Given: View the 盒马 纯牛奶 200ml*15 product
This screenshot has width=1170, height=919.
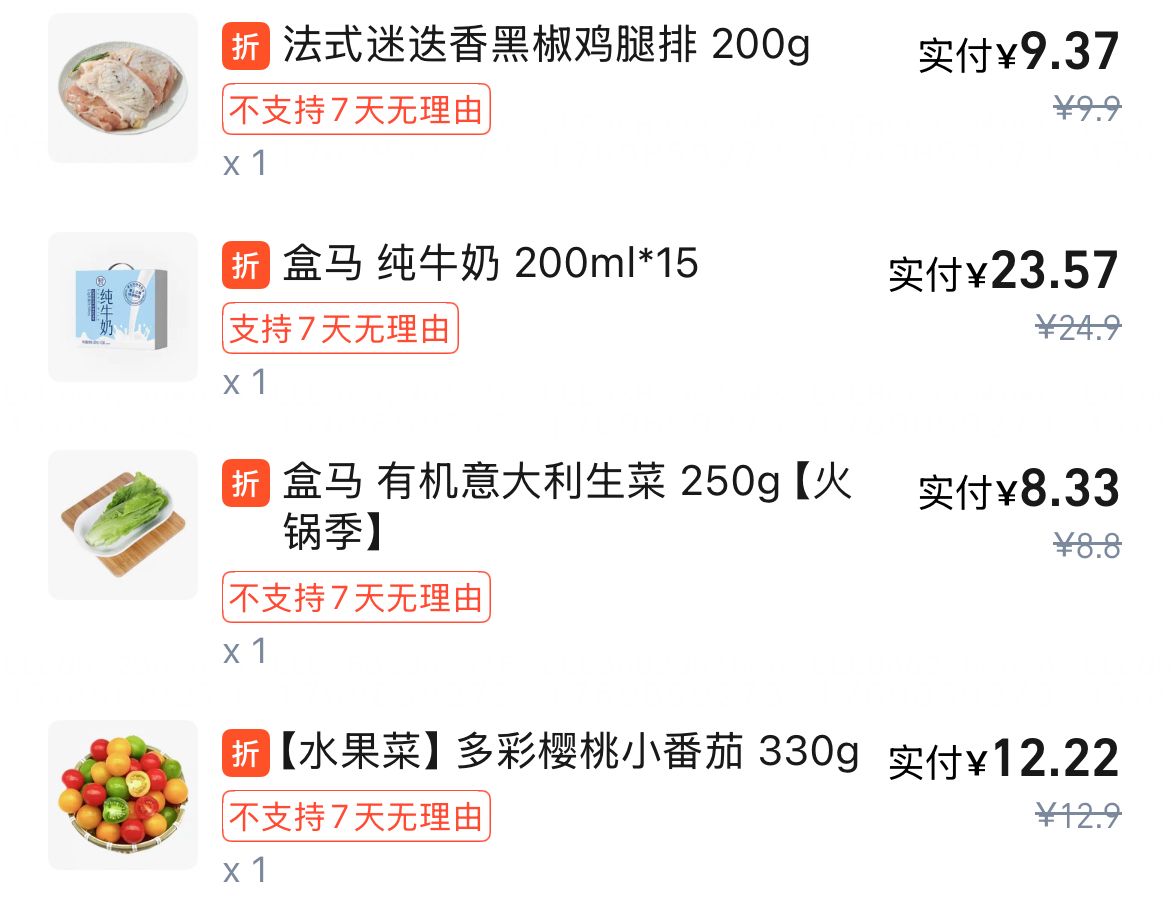Looking at the screenshot, I should click(x=490, y=265).
